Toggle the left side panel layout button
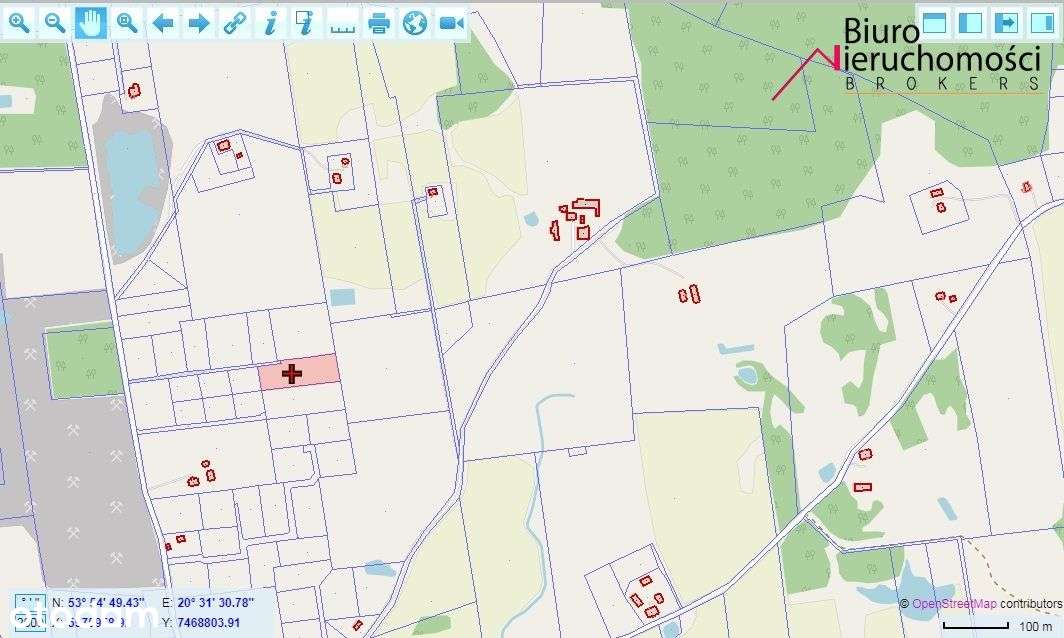 [x=971, y=23]
